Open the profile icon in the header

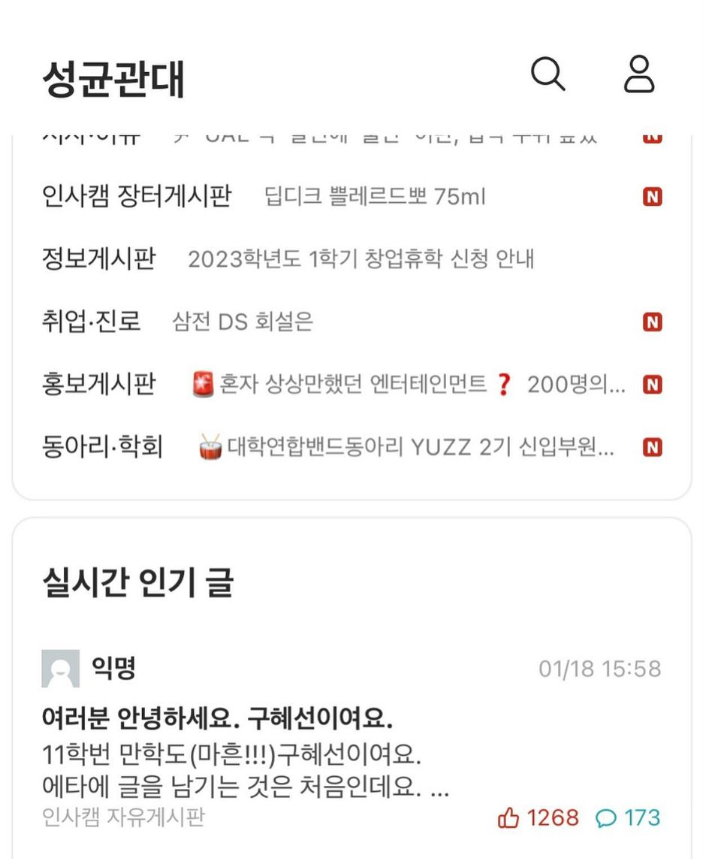tap(638, 75)
